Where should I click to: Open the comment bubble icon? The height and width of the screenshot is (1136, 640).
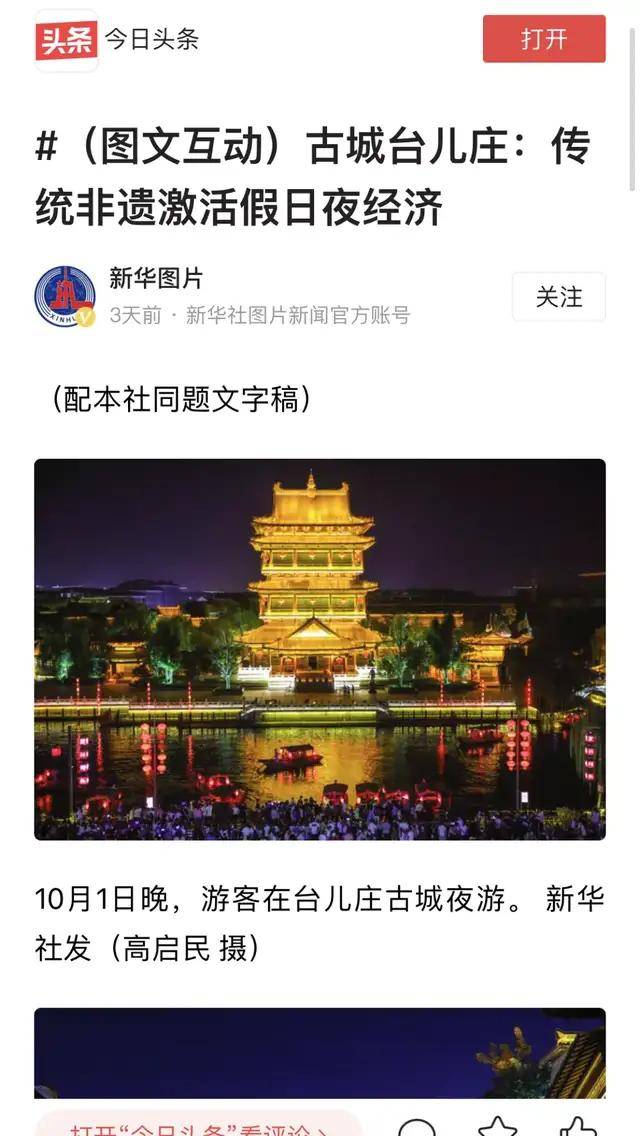417,1128
